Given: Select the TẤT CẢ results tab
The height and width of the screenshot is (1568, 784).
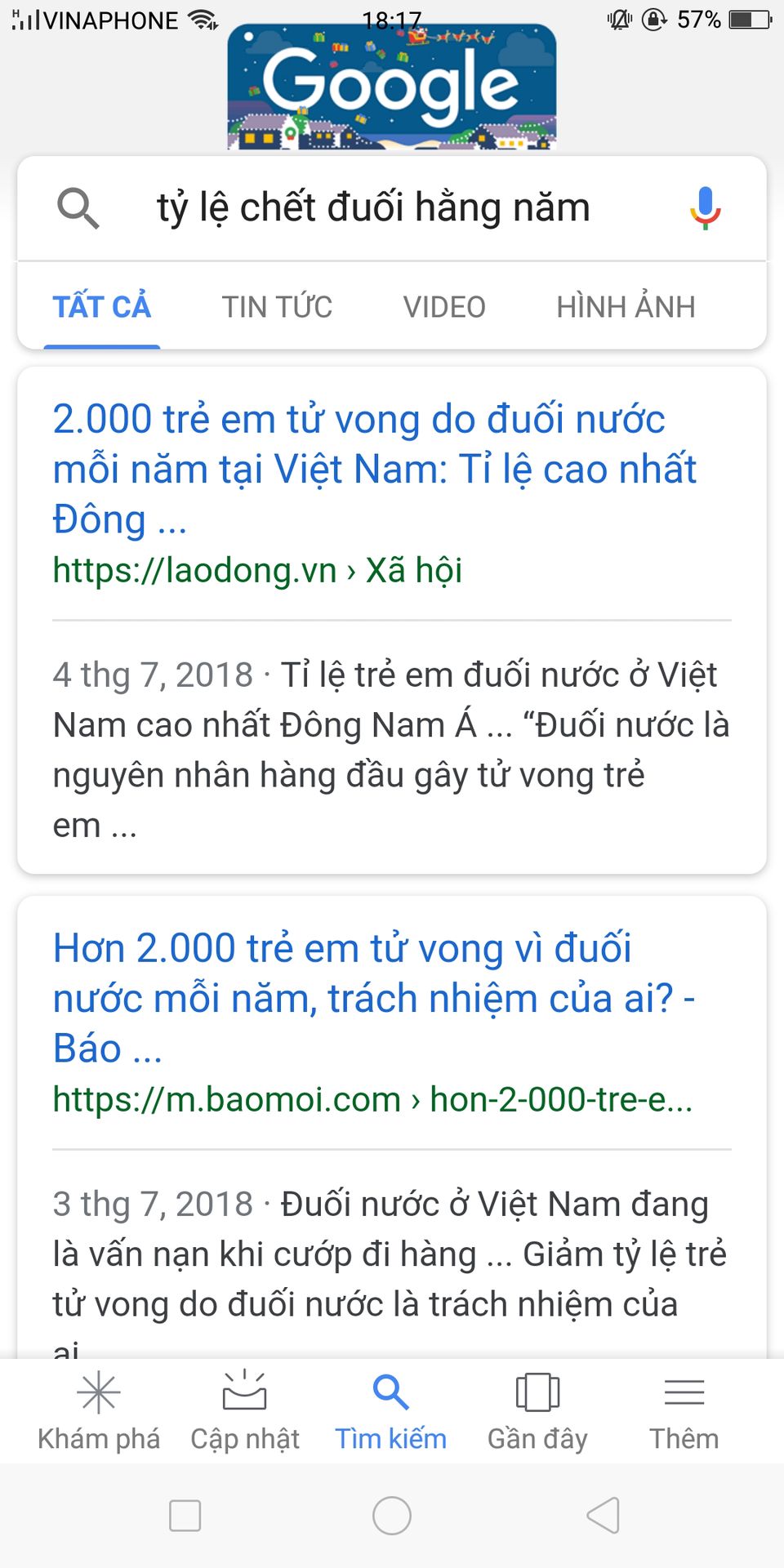Looking at the screenshot, I should tap(102, 307).
